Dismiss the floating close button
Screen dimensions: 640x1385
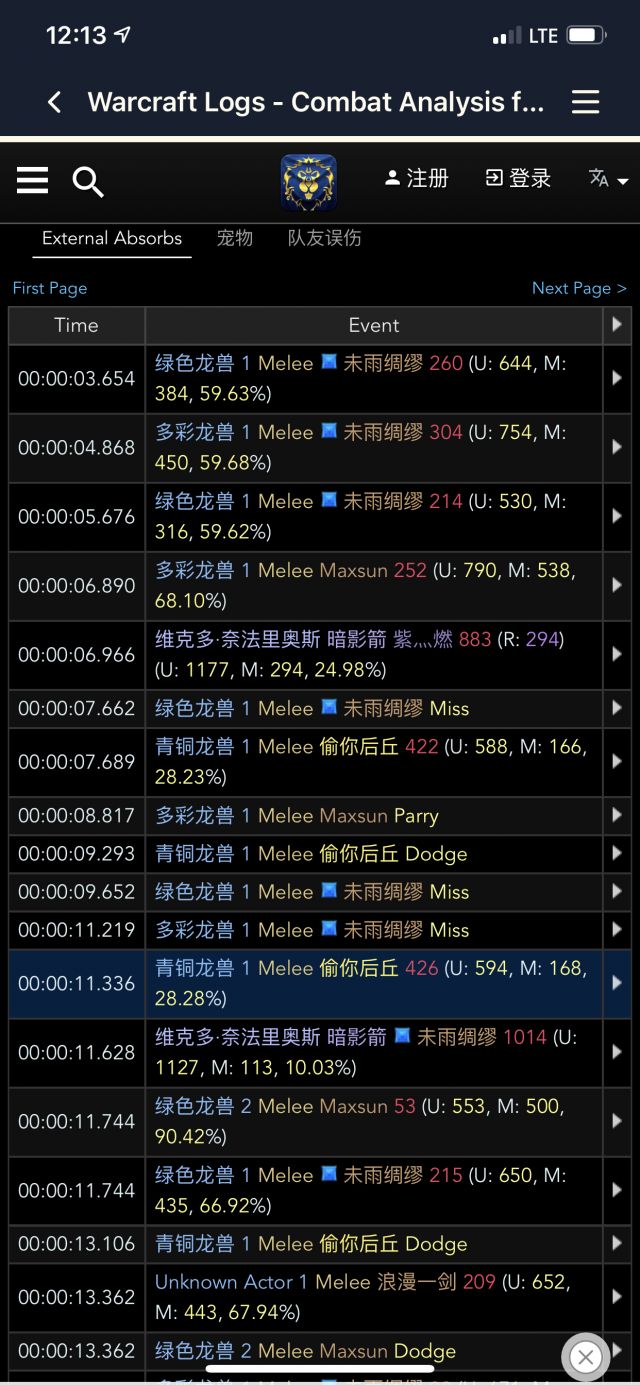click(586, 1357)
